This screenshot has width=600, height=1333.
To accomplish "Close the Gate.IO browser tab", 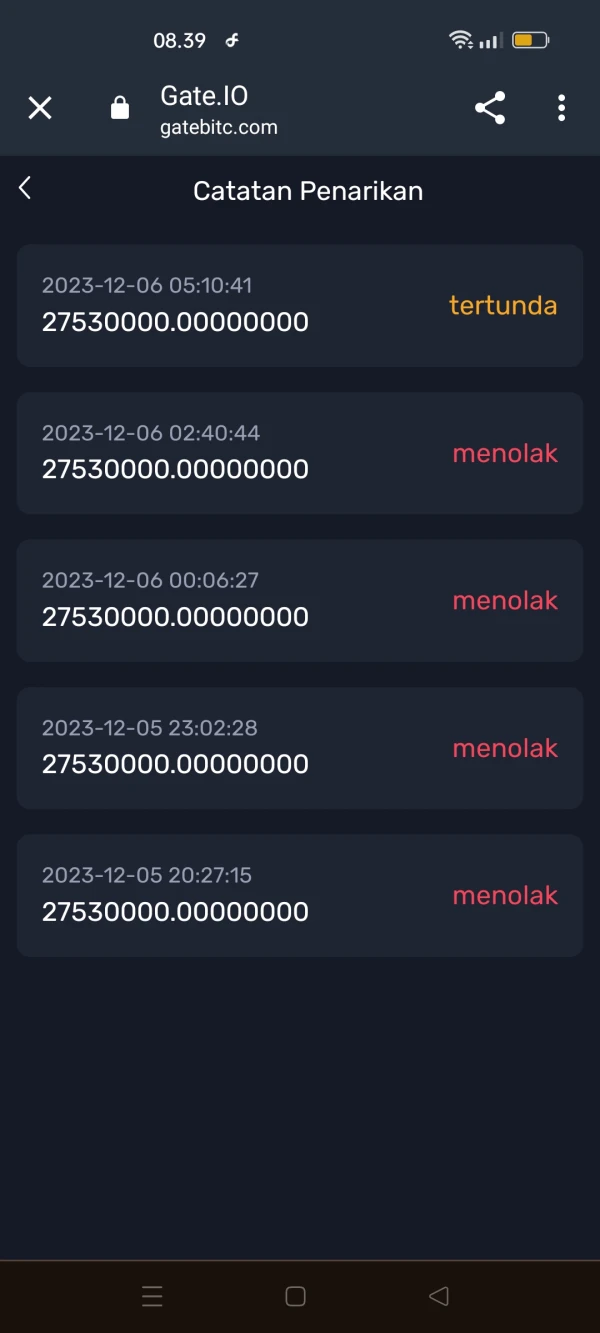I will [x=40, y=108].
